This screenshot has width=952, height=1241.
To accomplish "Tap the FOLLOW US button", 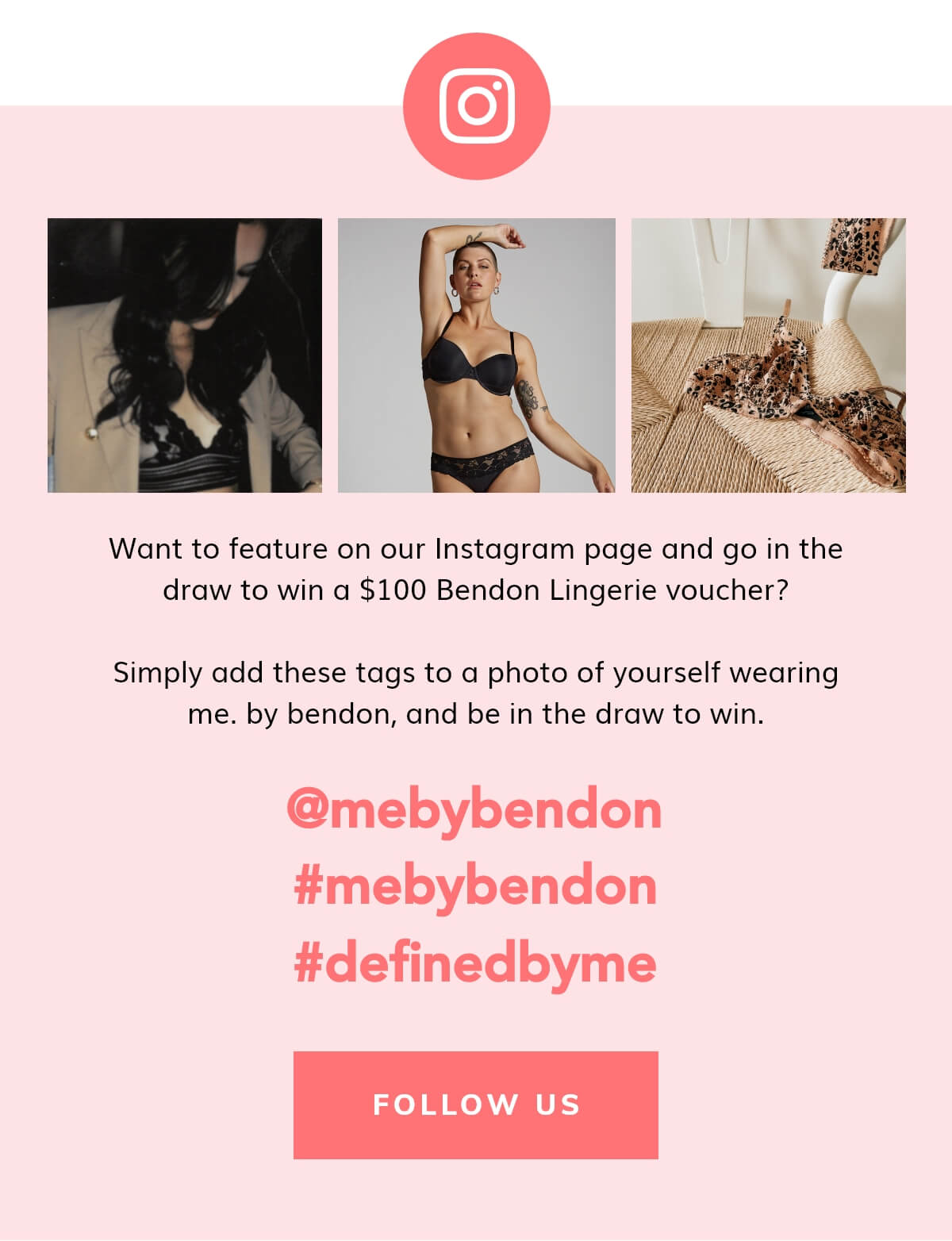I will pos(476,1105).
